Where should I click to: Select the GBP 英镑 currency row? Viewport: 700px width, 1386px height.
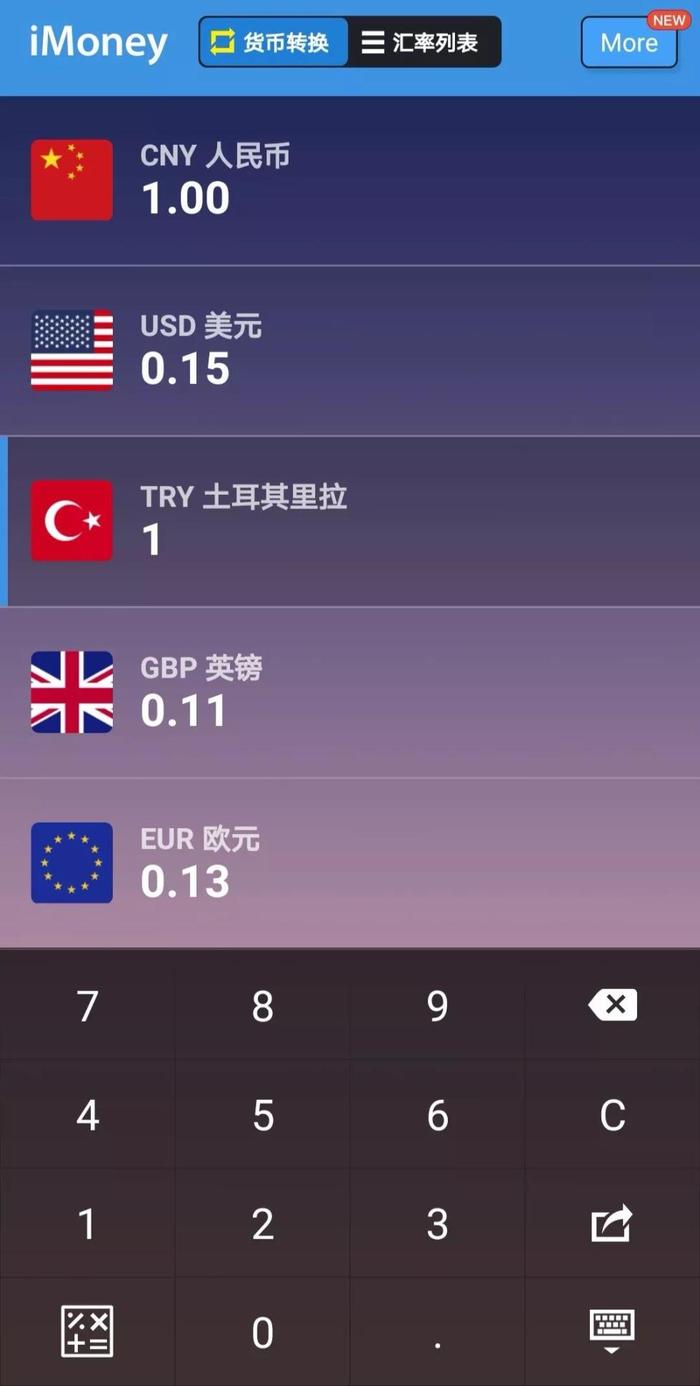[350, 692]
